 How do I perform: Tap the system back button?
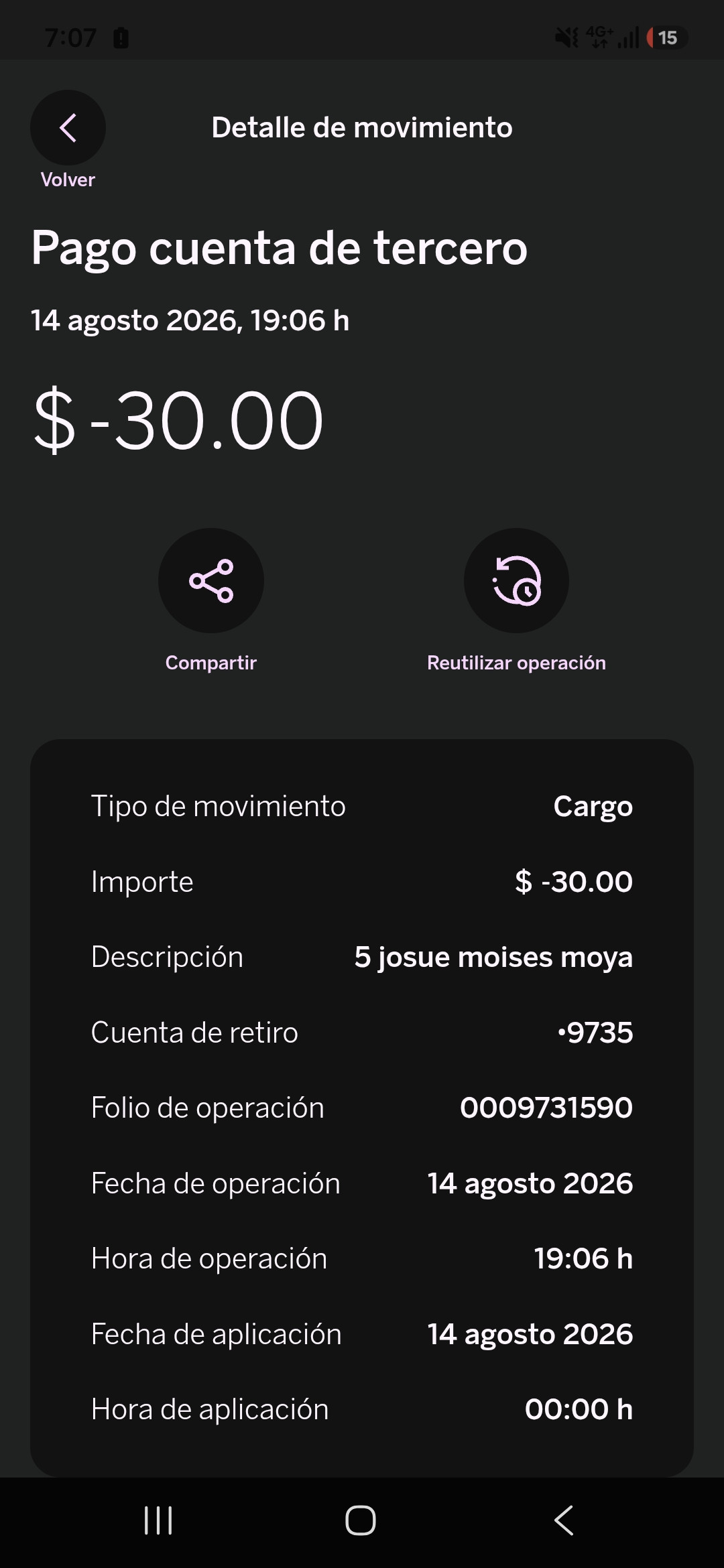(x=564, y=1520)
